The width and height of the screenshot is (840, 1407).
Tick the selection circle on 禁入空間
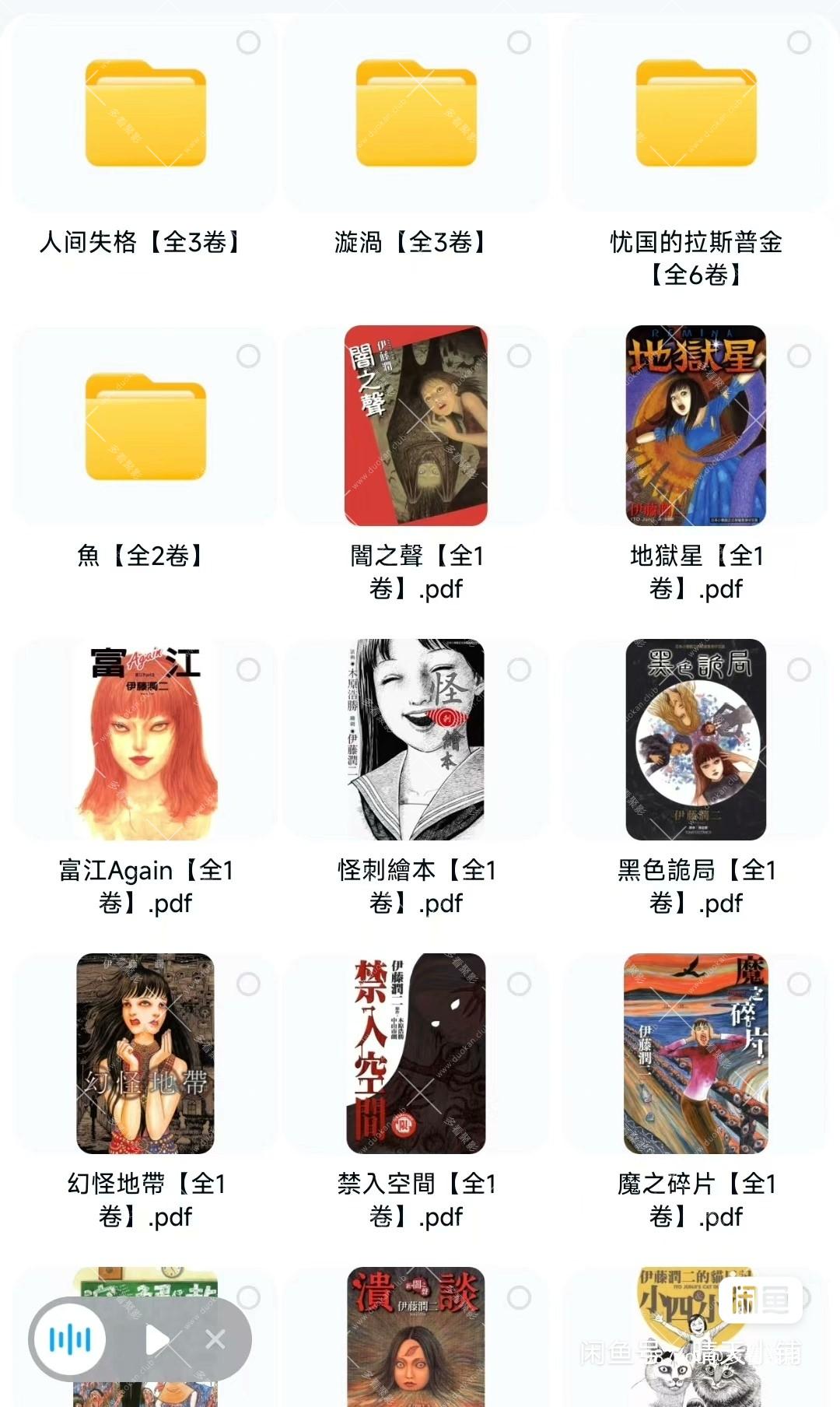[x=519, y=984]
